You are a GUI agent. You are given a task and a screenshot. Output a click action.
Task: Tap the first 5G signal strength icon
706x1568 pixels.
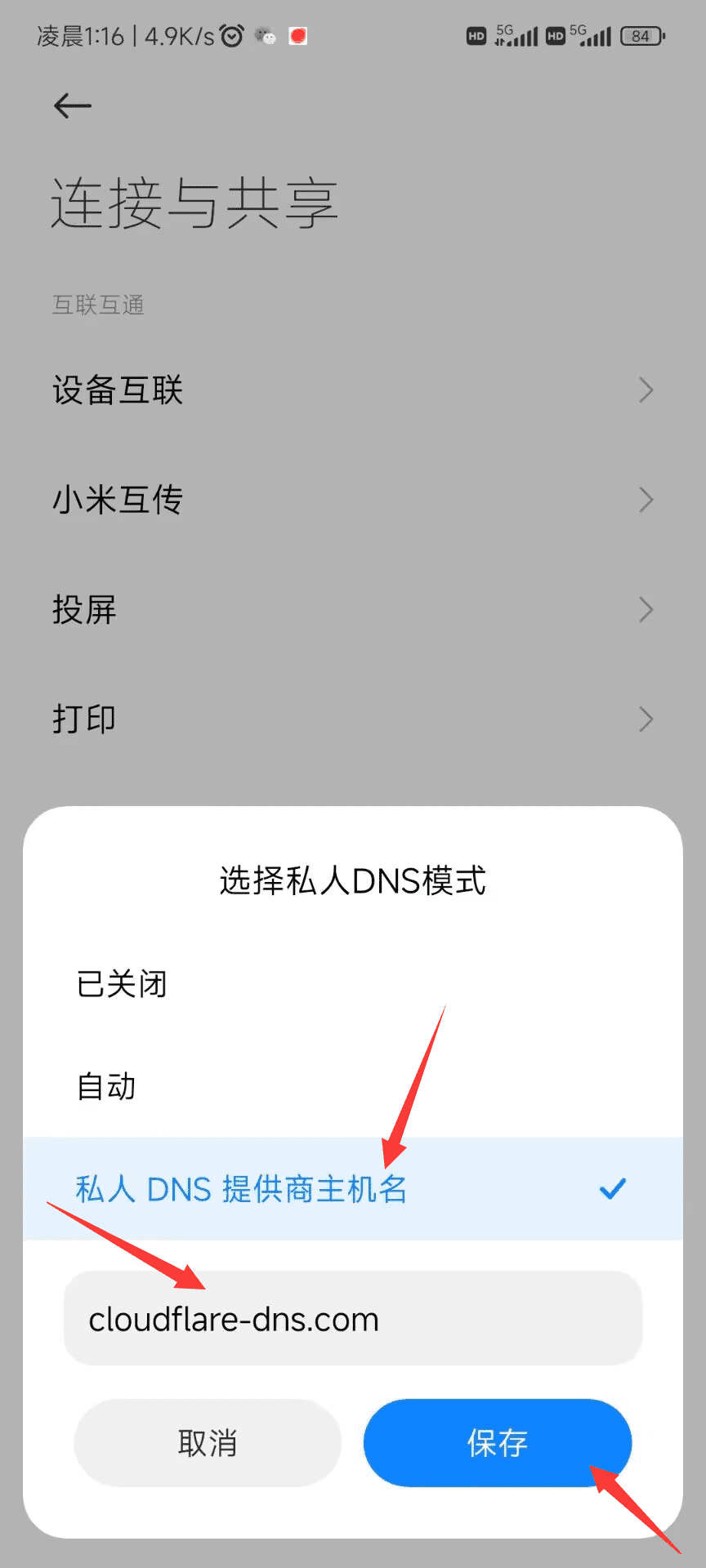pyautogui.click(x=516, y=35)
